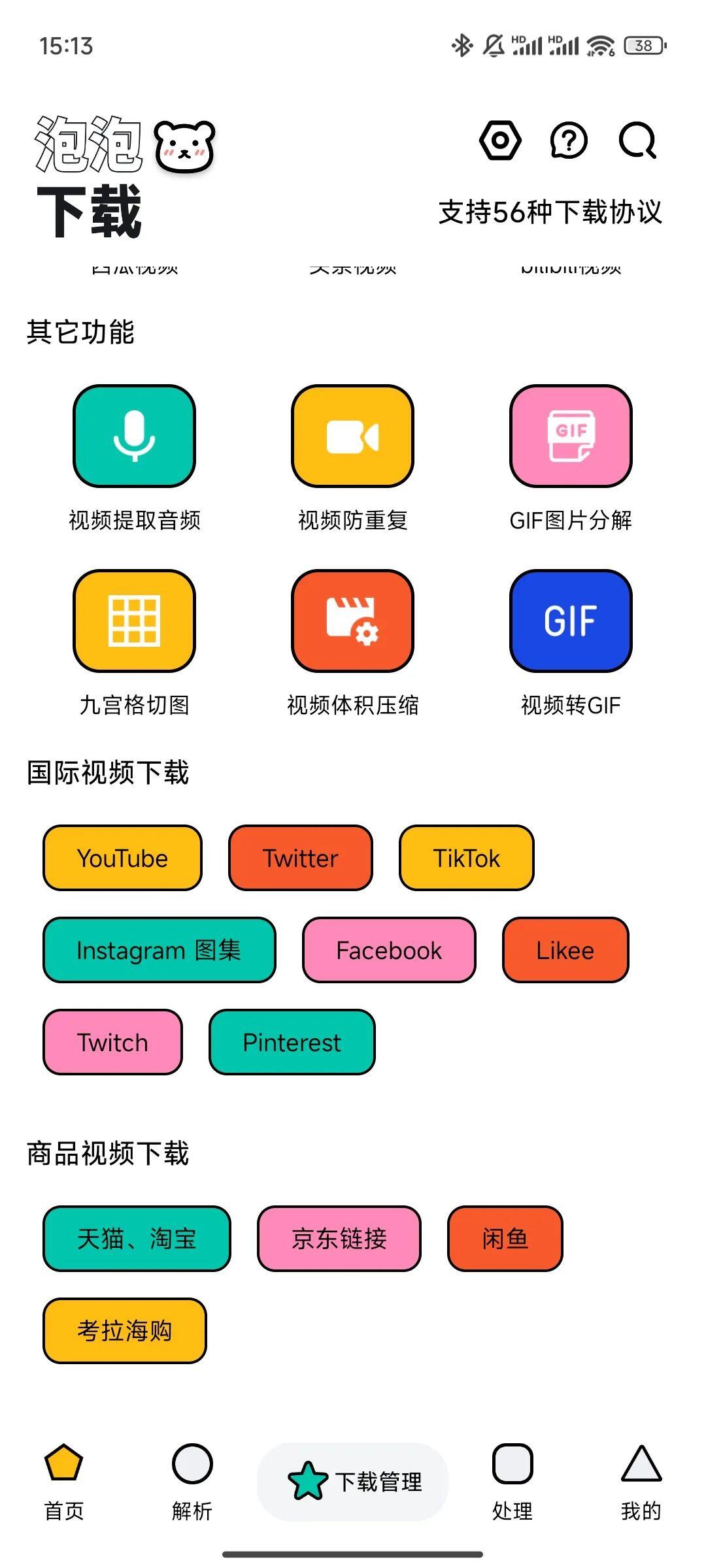Choose the TikTok chip
706x1568 pixels.
pos(467,858)
